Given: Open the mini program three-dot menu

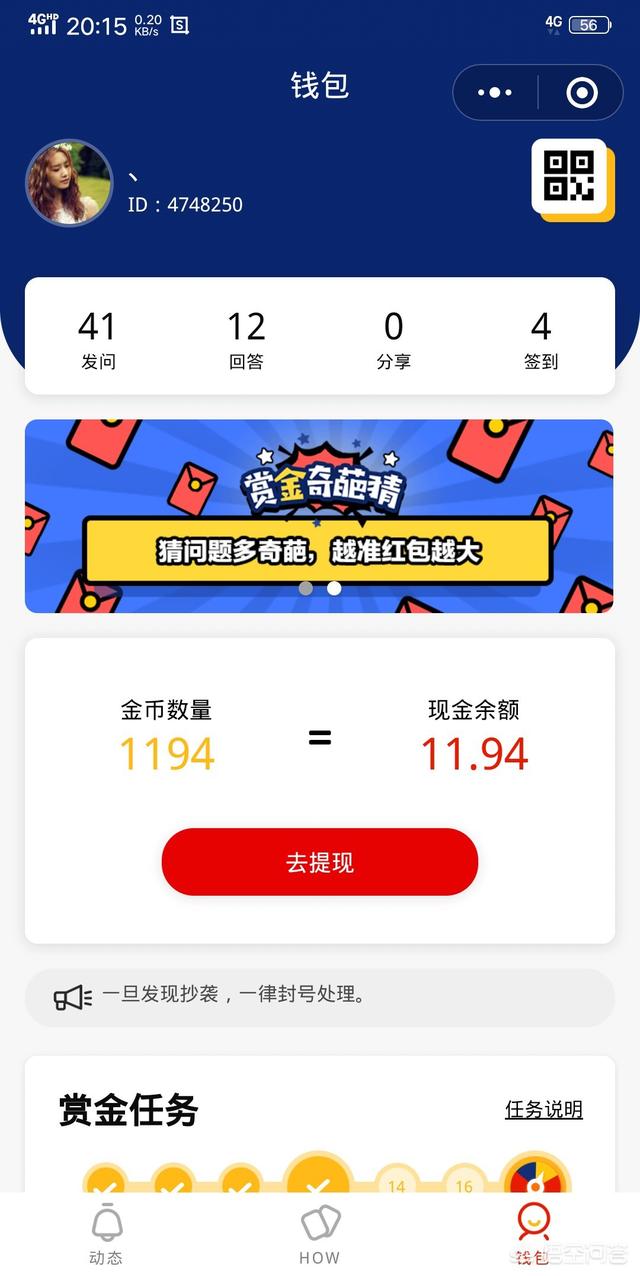Looking at the screenshot, I should click(495, 93).
